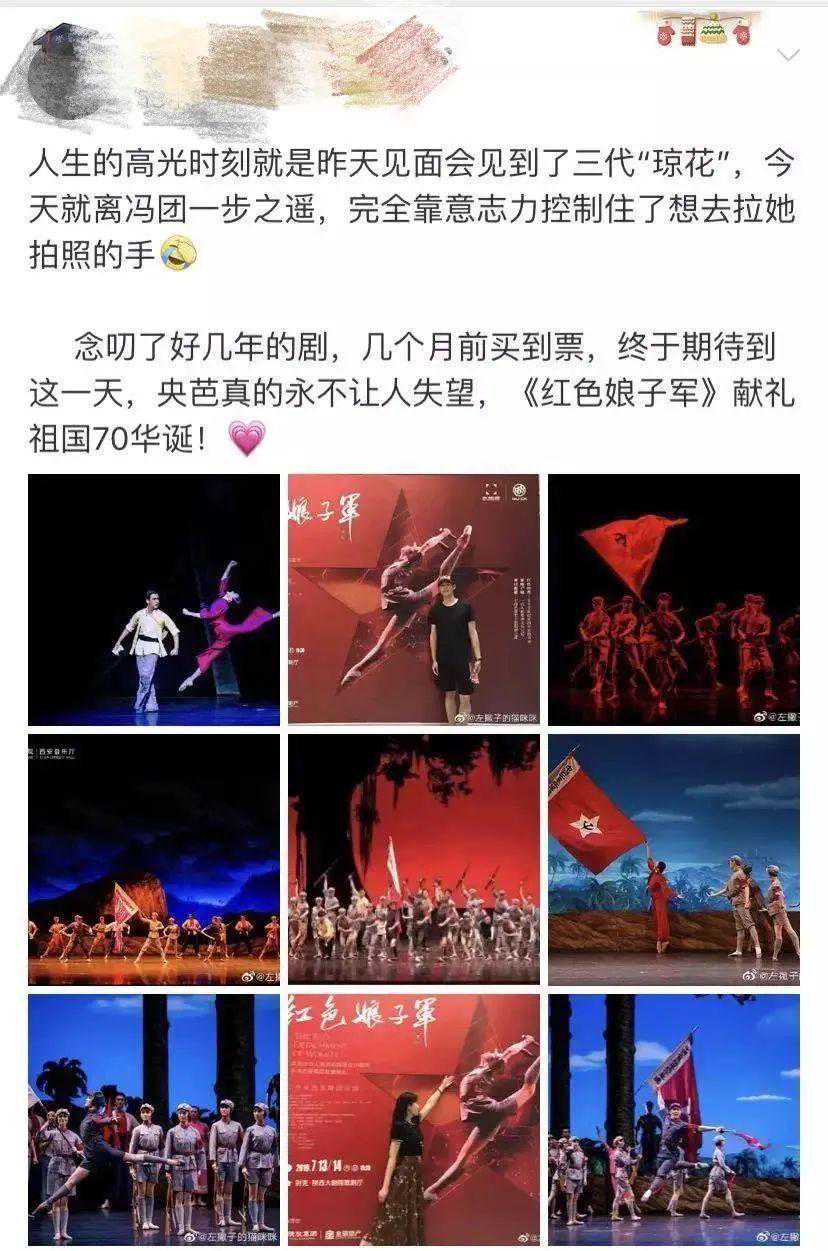View curtain call photo with red backdrop
The height and width of the screenshot is (1251, 828).
(x=414, y=859)
